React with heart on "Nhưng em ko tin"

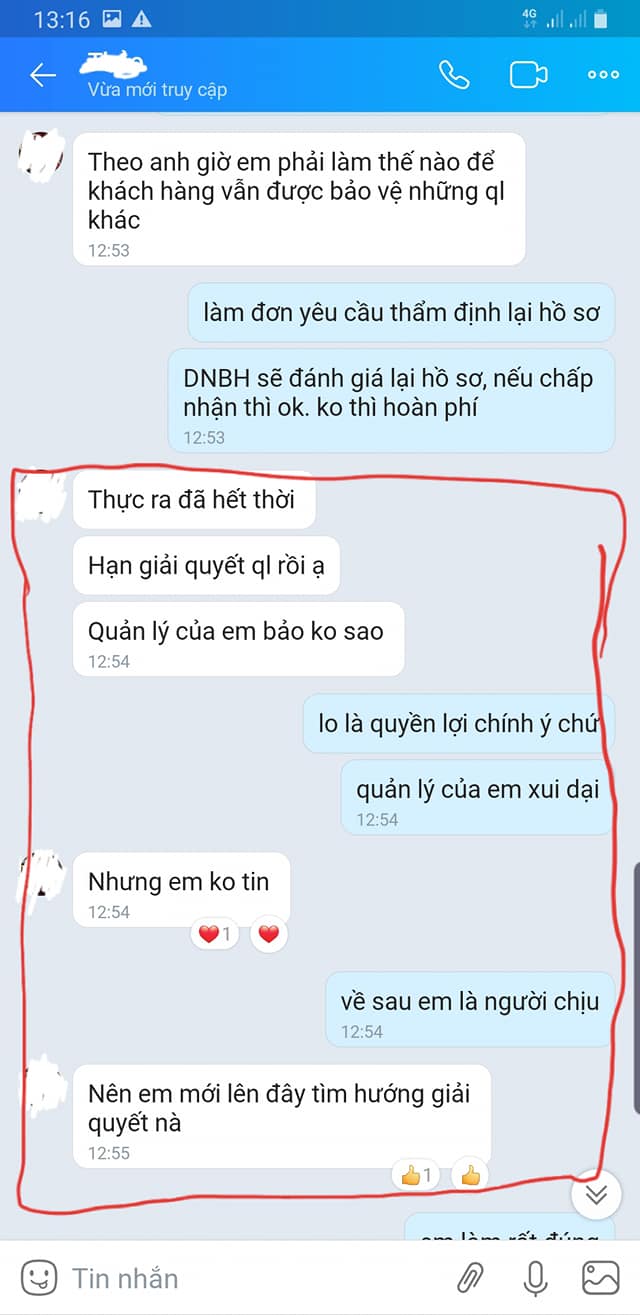[x=268, y=935]
